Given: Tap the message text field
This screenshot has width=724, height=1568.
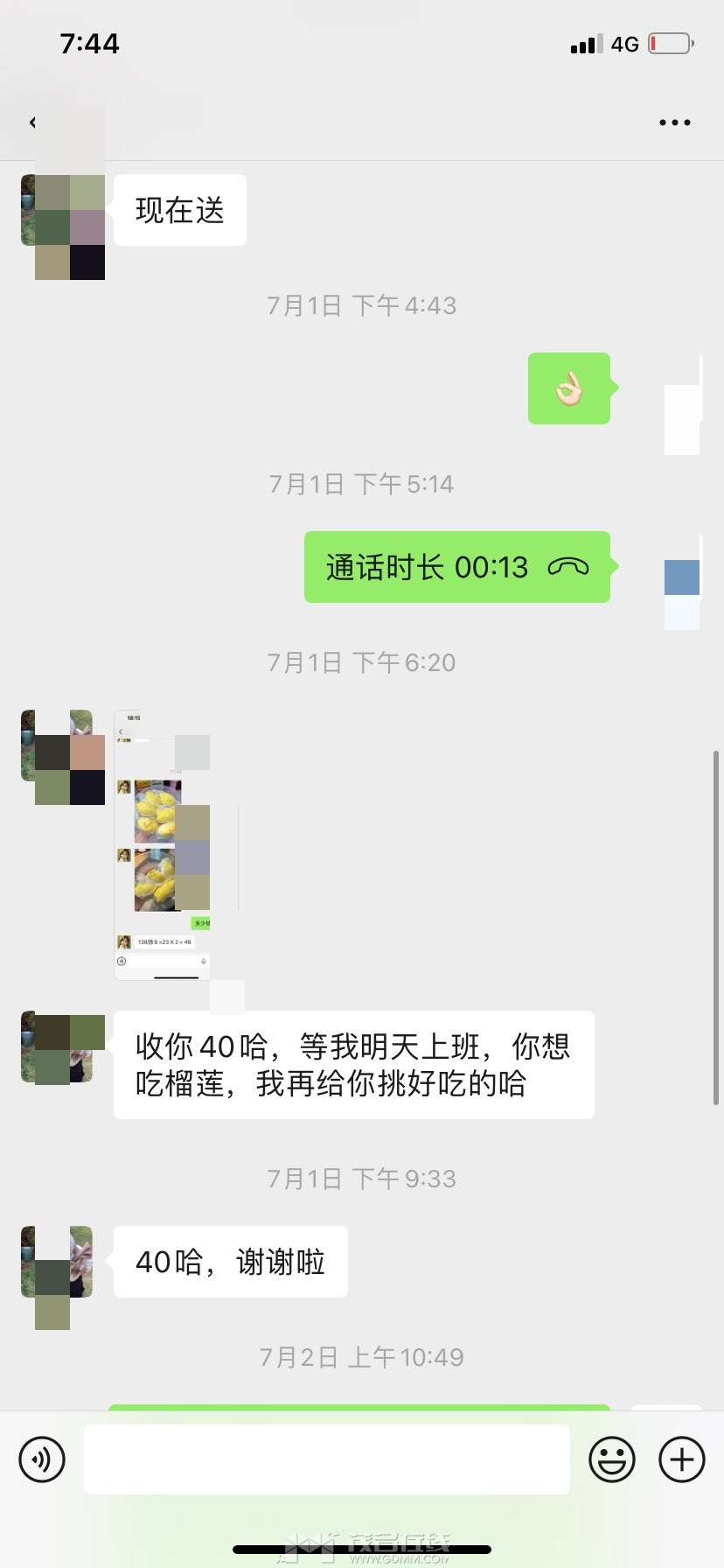Looking at the screenshot, I should point(327,1459).
